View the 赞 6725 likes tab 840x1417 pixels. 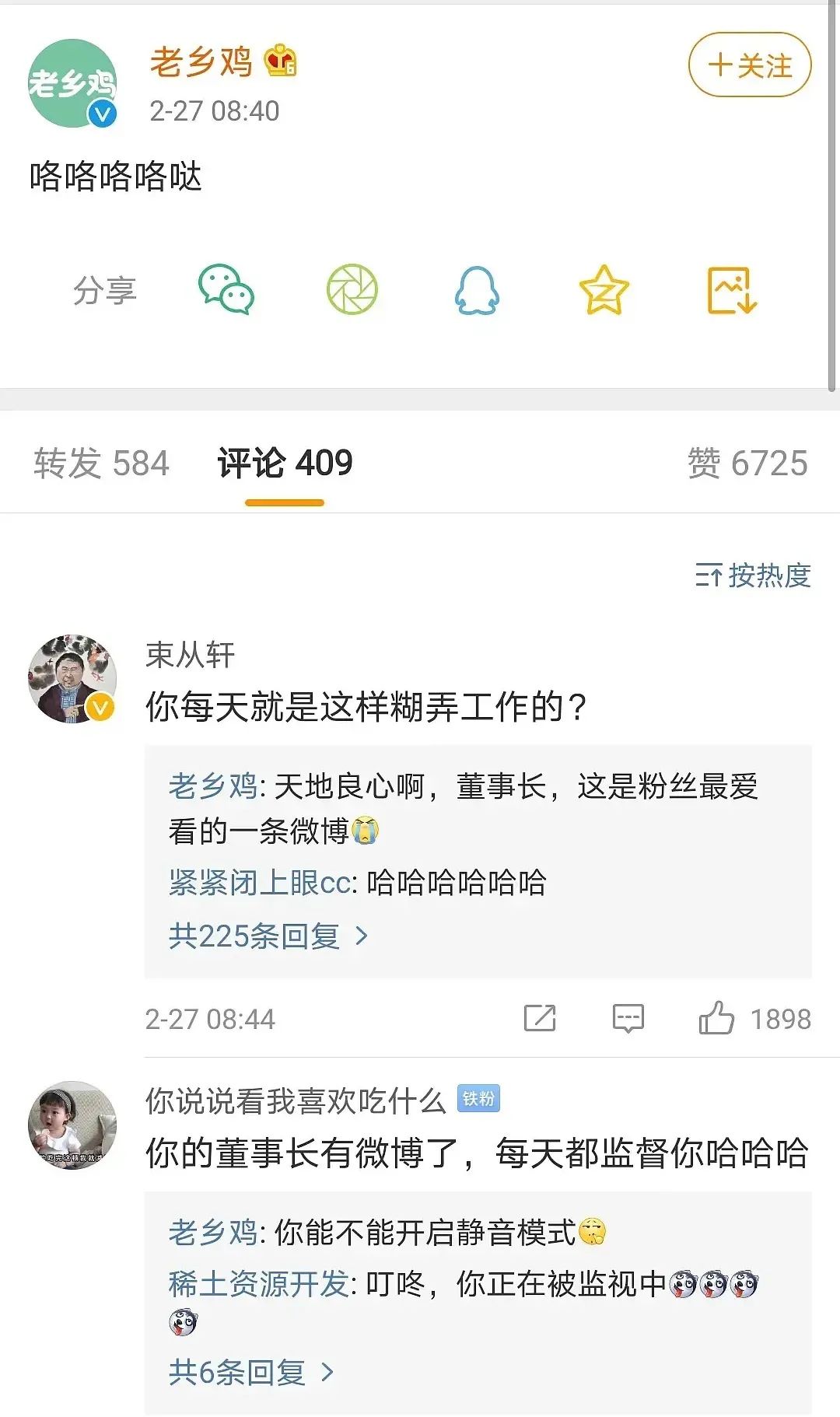tap(747, 464)
